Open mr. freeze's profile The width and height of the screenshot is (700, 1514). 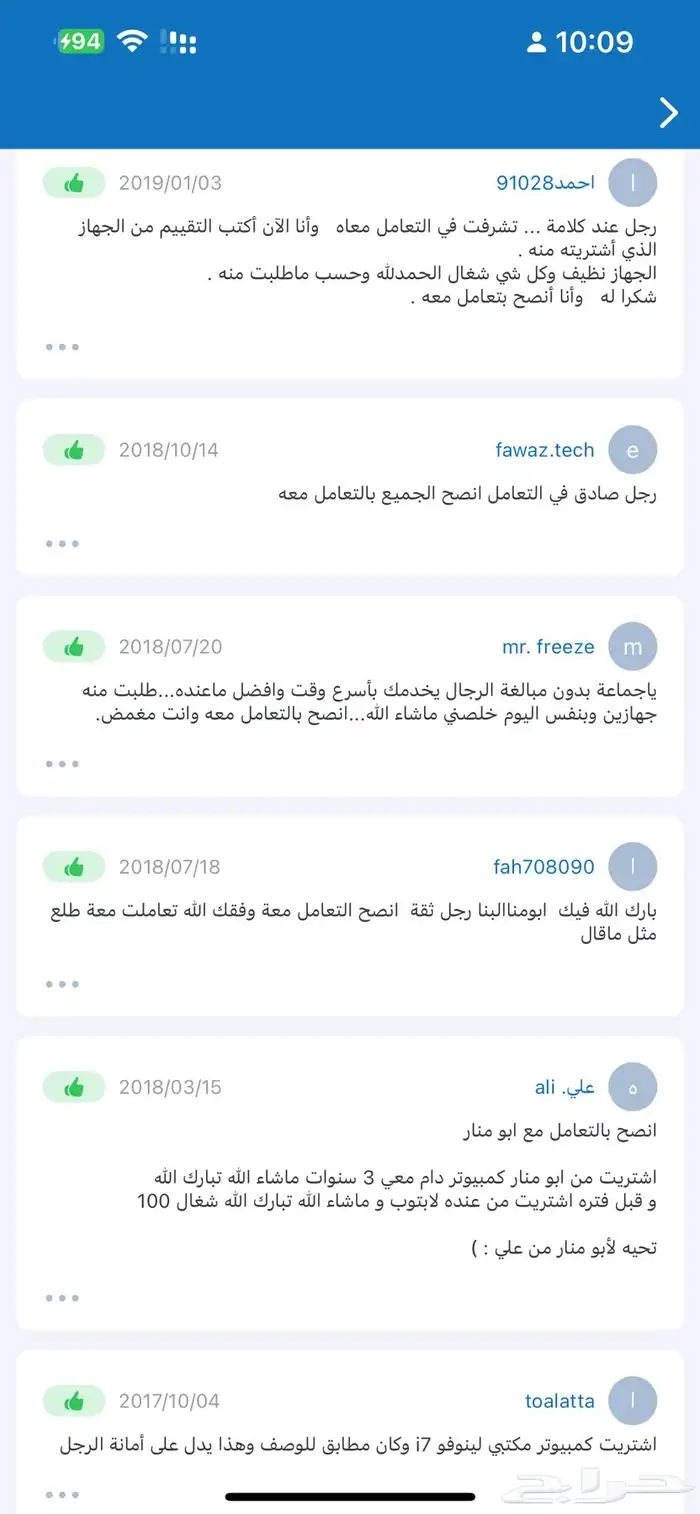(x=548, y=647)
